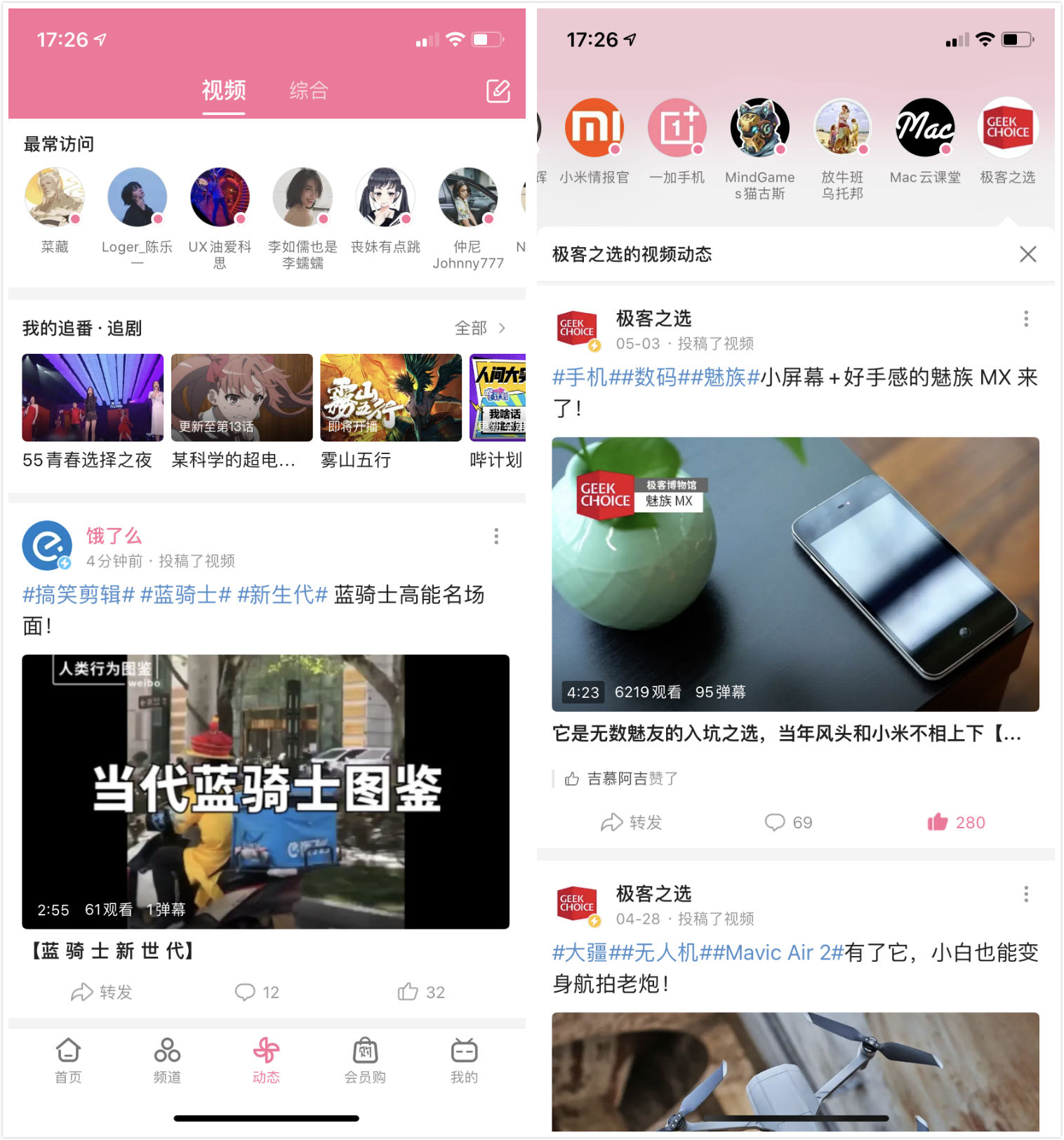Comment on 饿了么's post with 12 comments

click(x=256, y=992)
